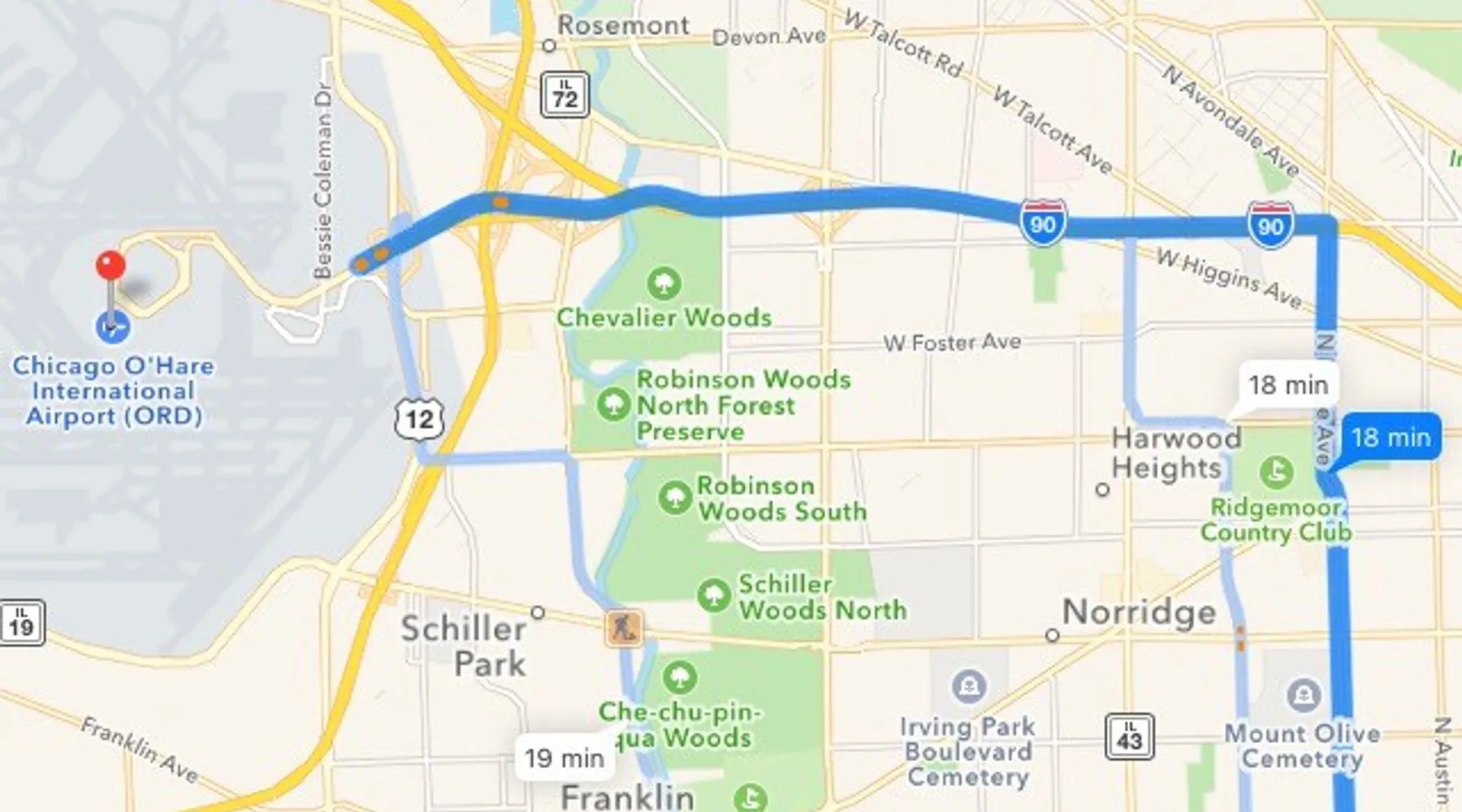
Task: Open the Robinson Woods South park marker
Action: pos(675,498)
